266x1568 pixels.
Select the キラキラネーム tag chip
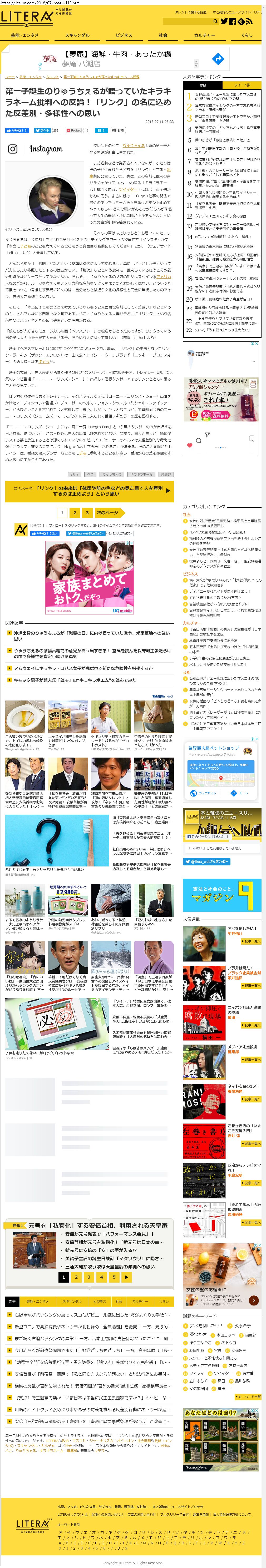click(141, 474)
